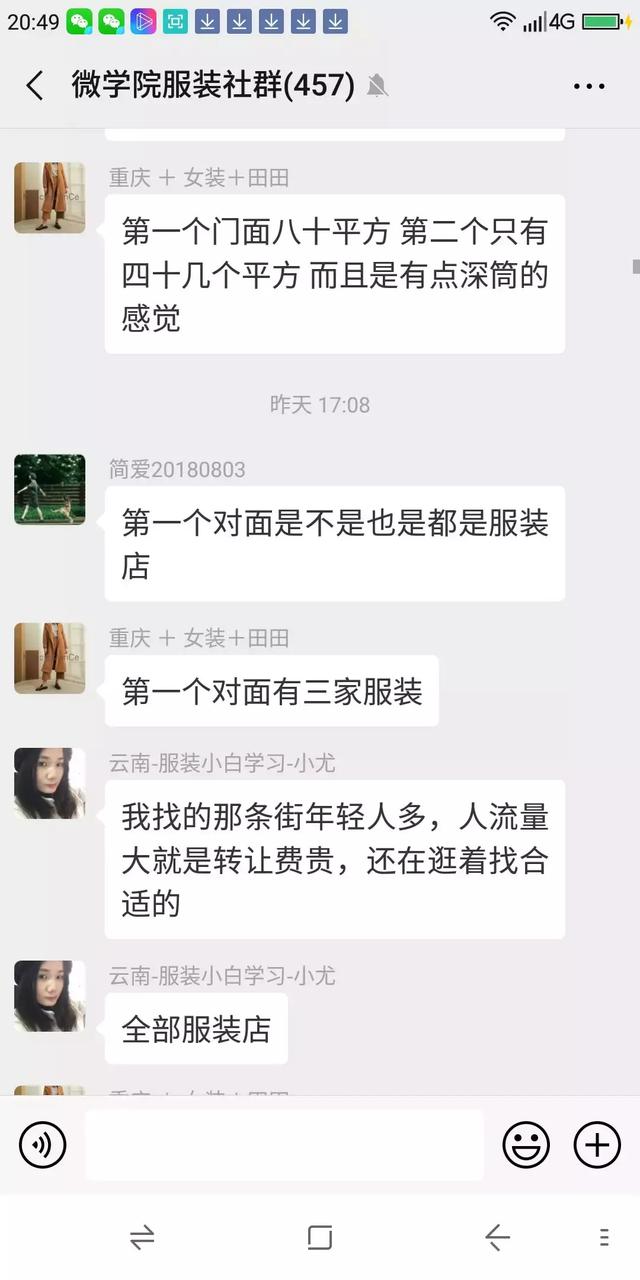Viewport: 640px width, 1280px height.
Task: Switch to voice message input
Action: point(43,1145)
